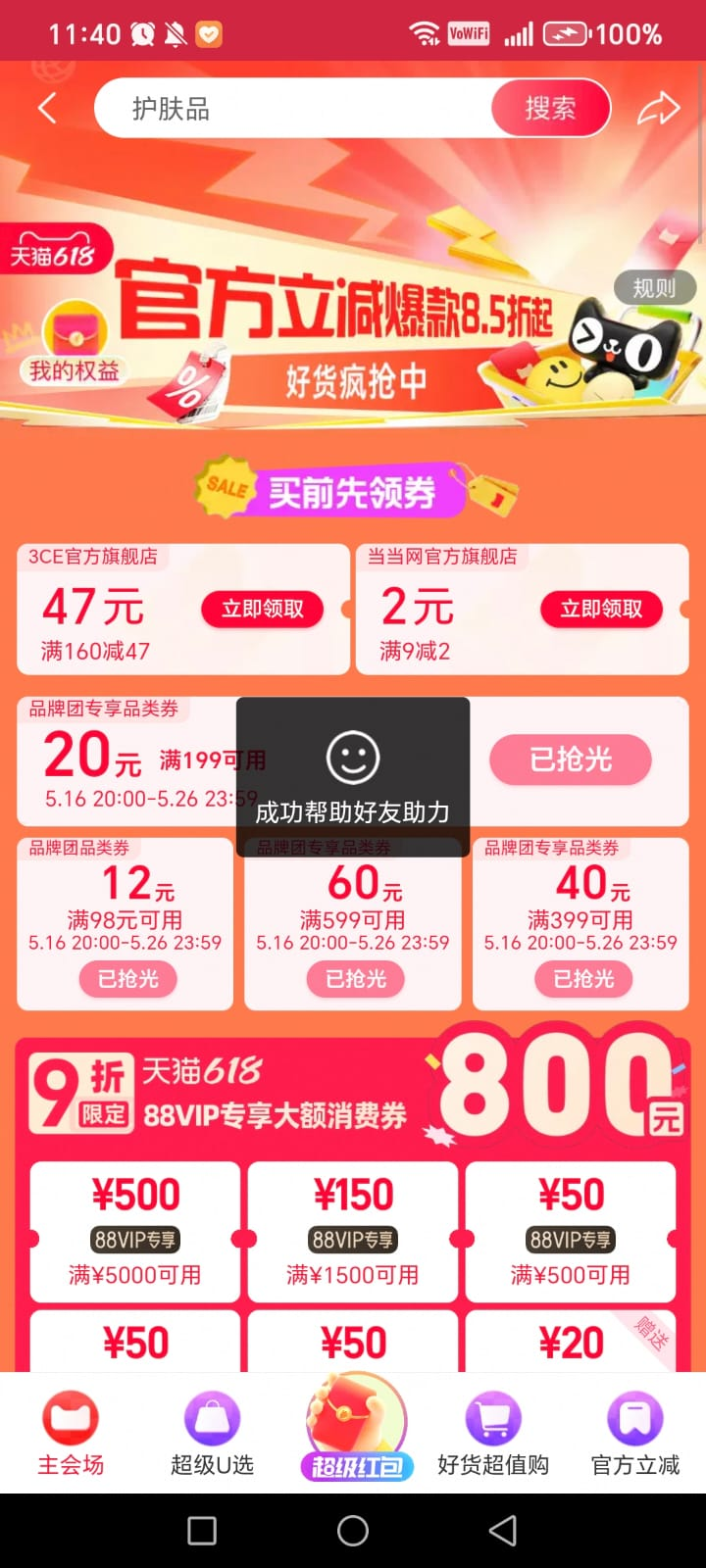
Task: Switch to the 好货超值购 tab
Action: [x=493, y=1433]
